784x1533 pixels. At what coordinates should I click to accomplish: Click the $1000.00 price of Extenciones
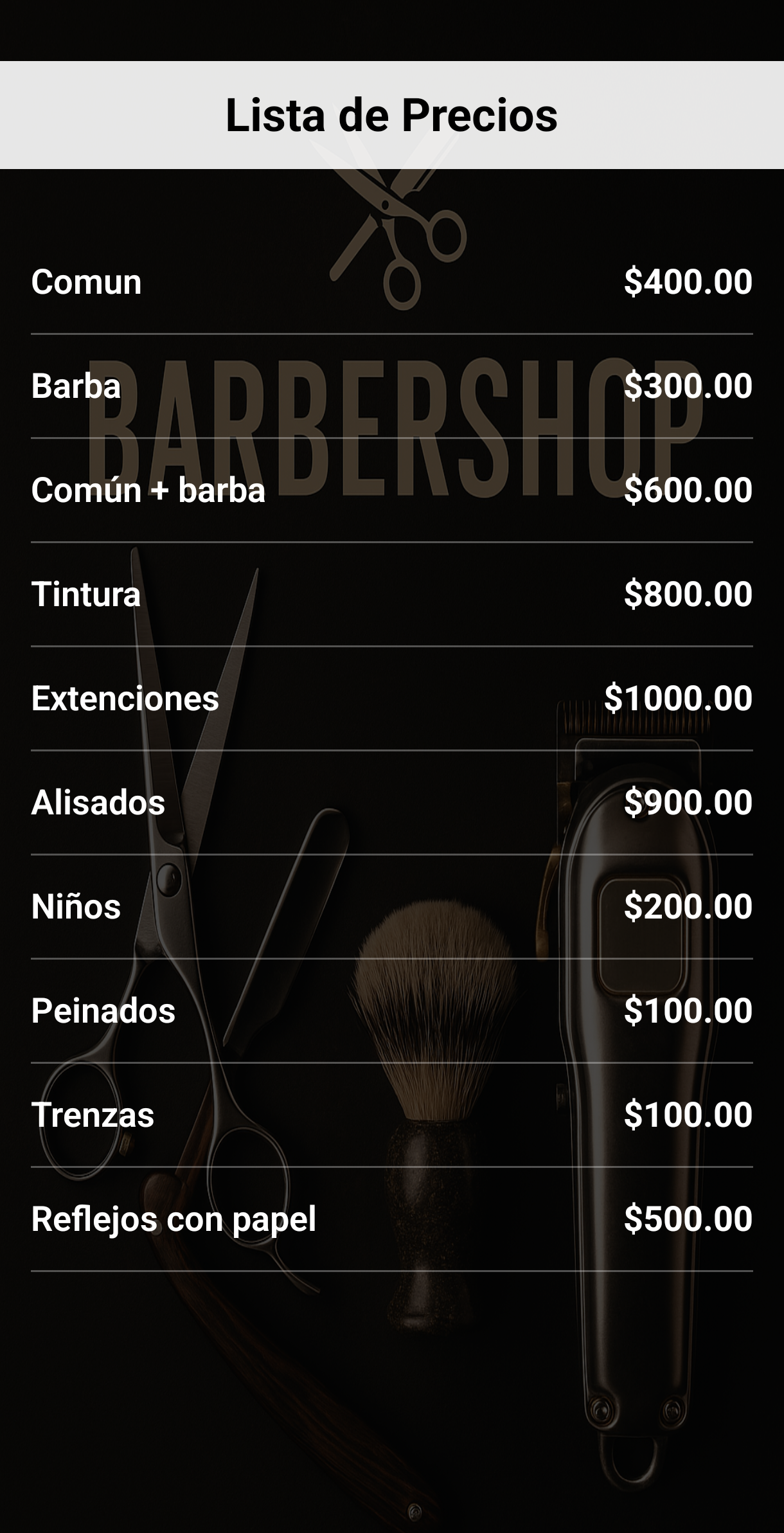[x=677, y=699]
